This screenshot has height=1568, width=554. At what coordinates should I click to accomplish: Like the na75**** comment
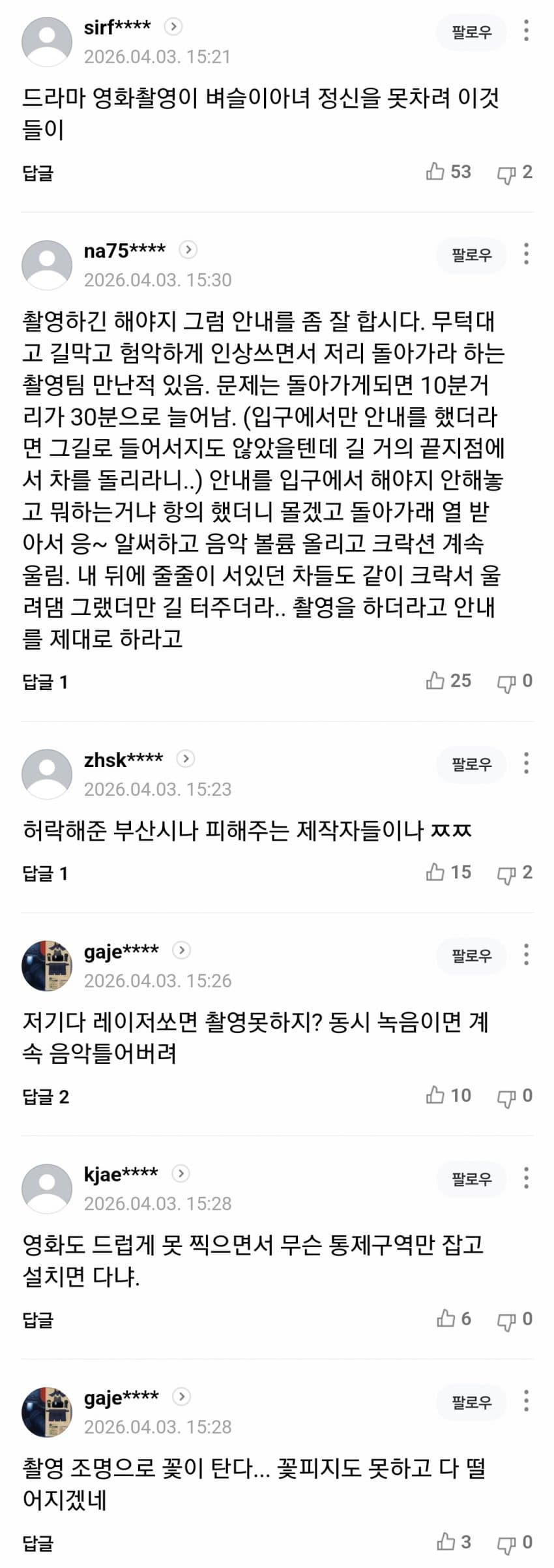[x=448, y=681]
